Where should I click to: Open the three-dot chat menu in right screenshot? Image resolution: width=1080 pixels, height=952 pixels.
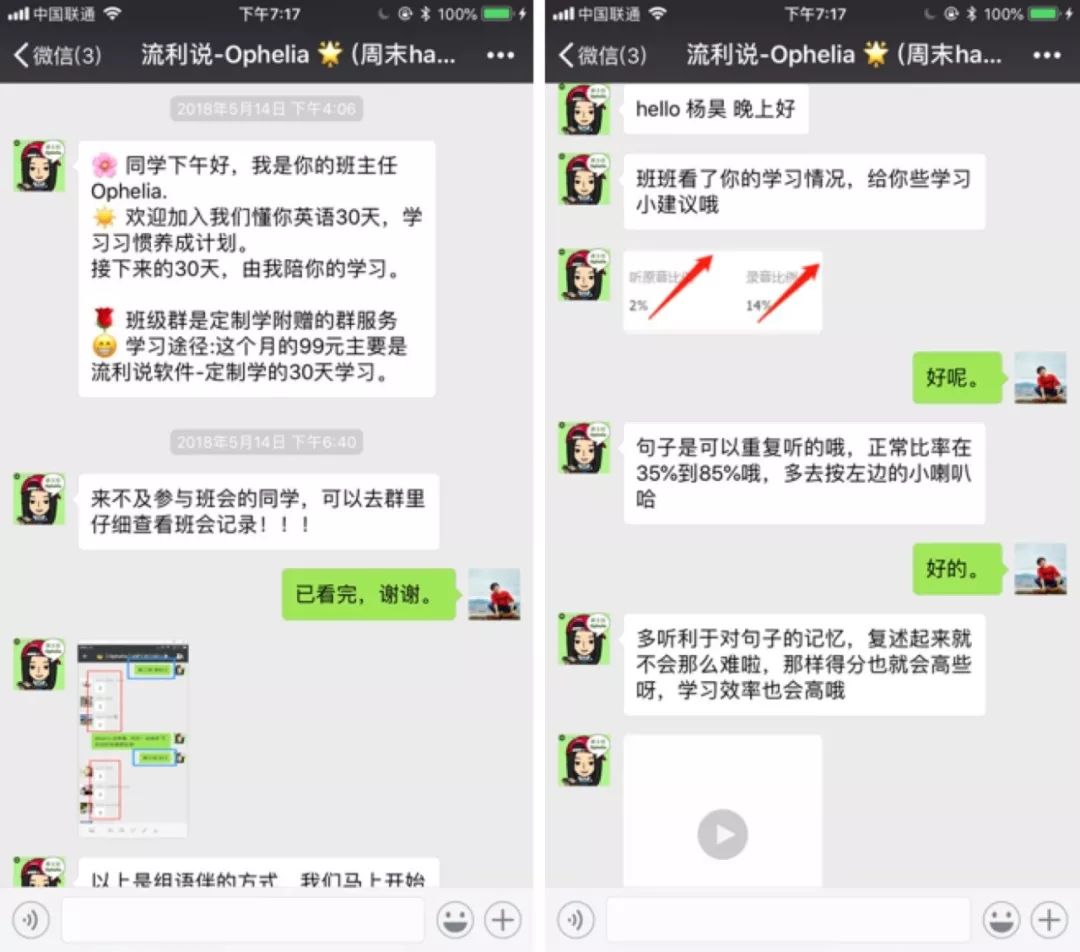(1045, 55)
